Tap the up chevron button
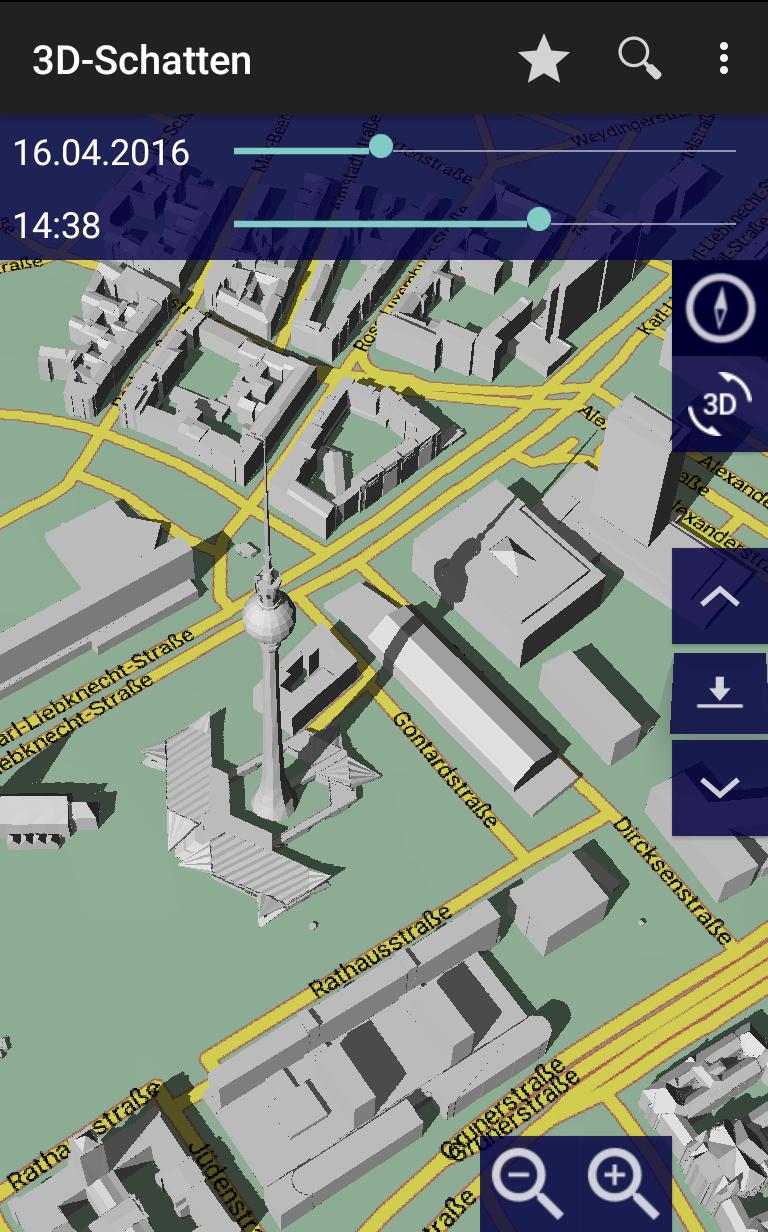Image resolution: width=768 pixels, height=1232 pixels. (720, 596)
